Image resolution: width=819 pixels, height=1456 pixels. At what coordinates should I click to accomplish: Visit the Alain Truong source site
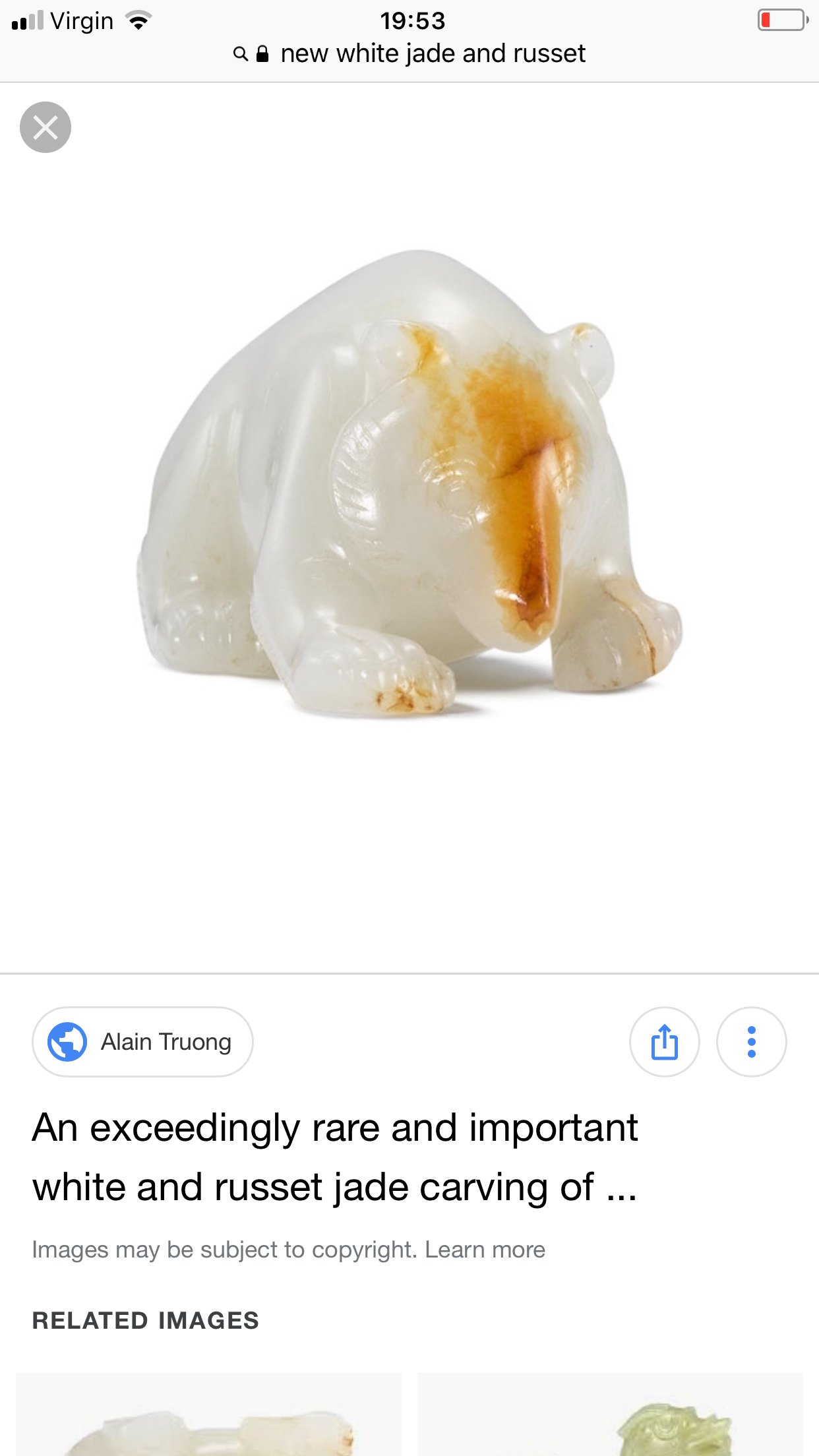click(142, 1042)
